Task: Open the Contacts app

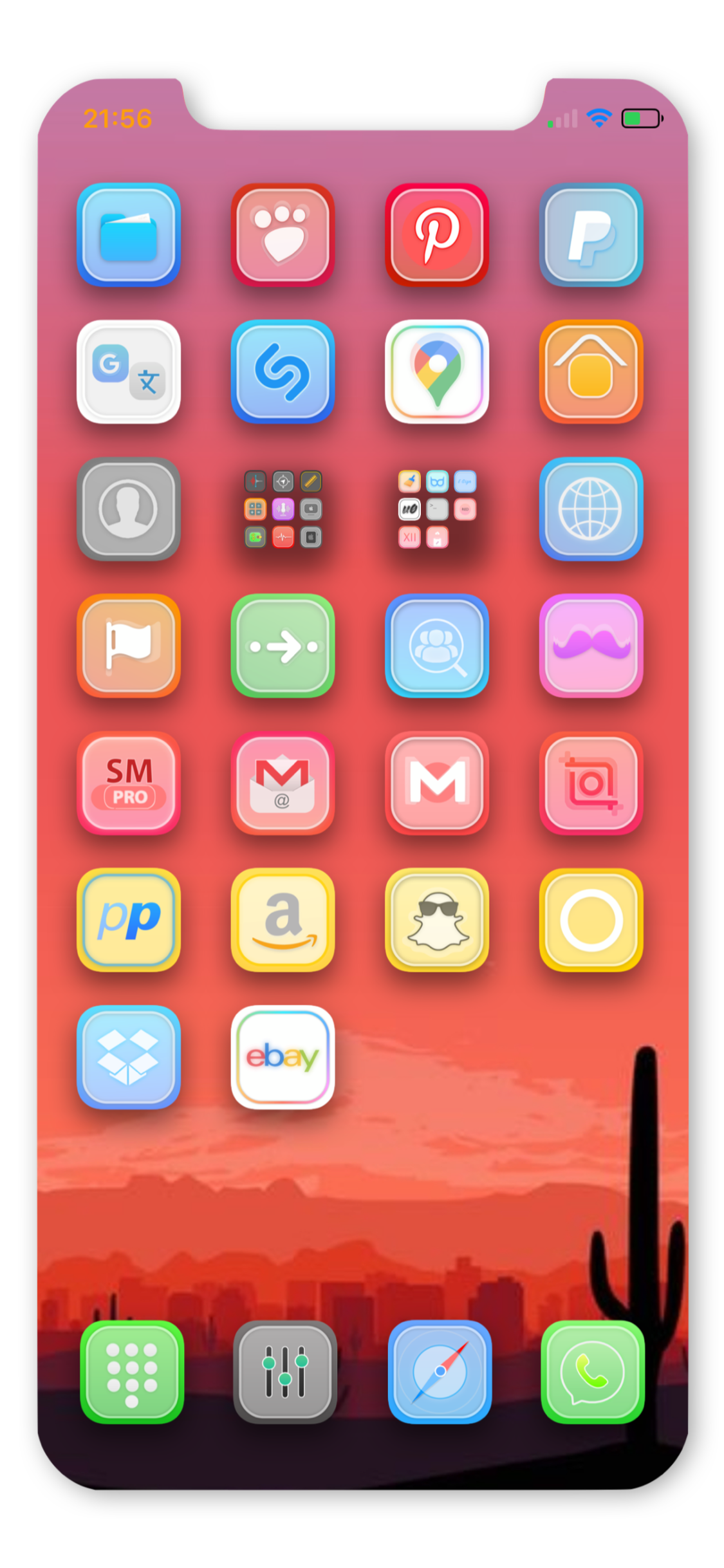Action: pos(128,509)
